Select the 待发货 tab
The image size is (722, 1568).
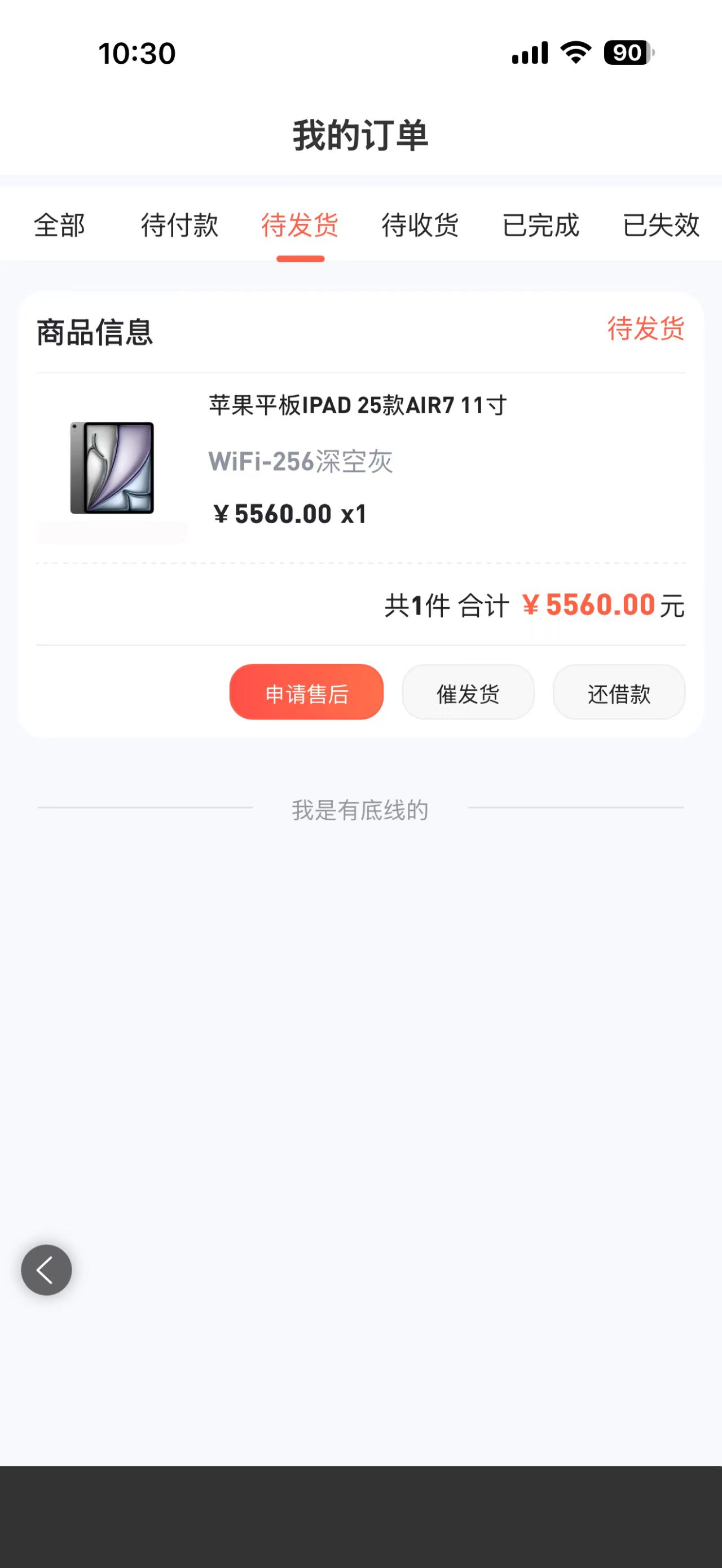pos(300,225)
